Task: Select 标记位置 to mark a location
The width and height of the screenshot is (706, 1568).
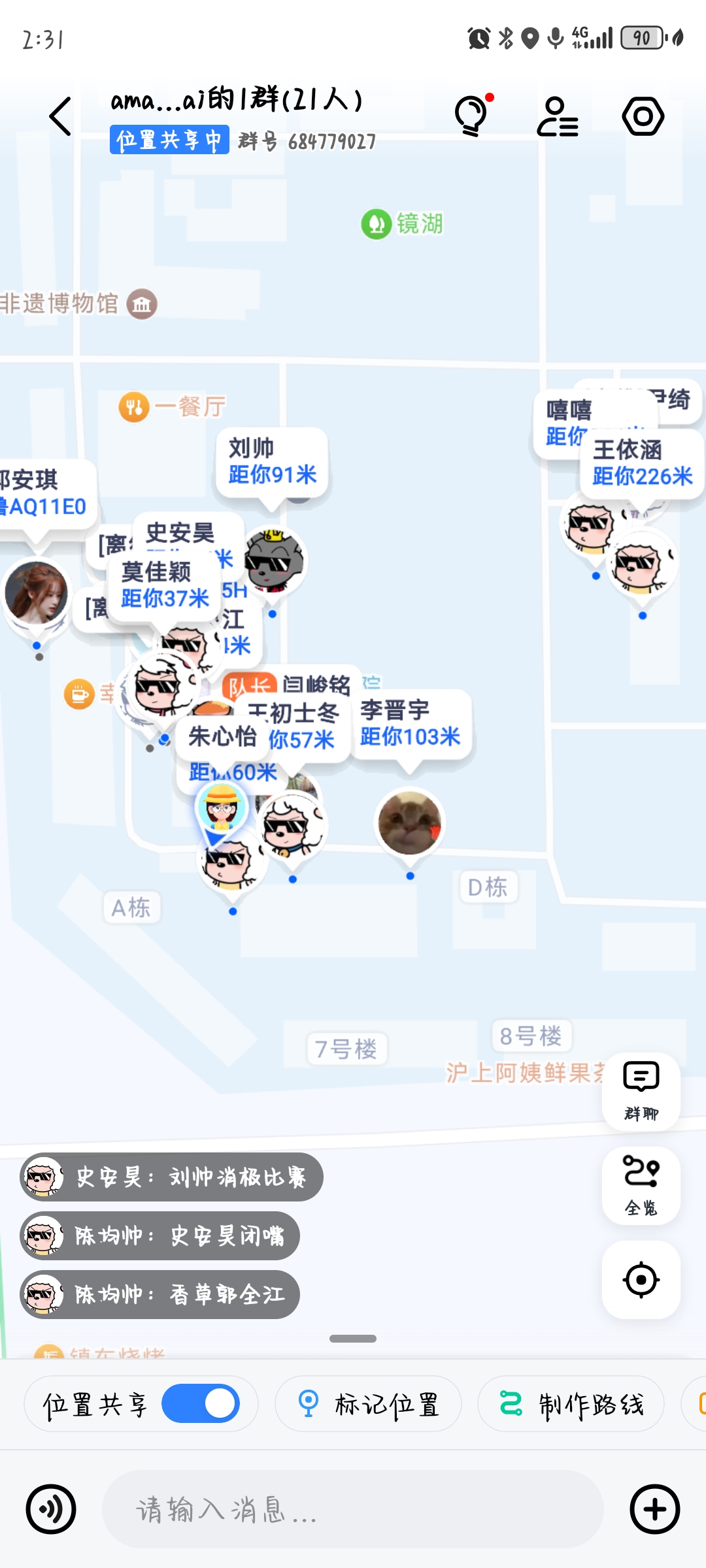Action: pos(368,1403)
